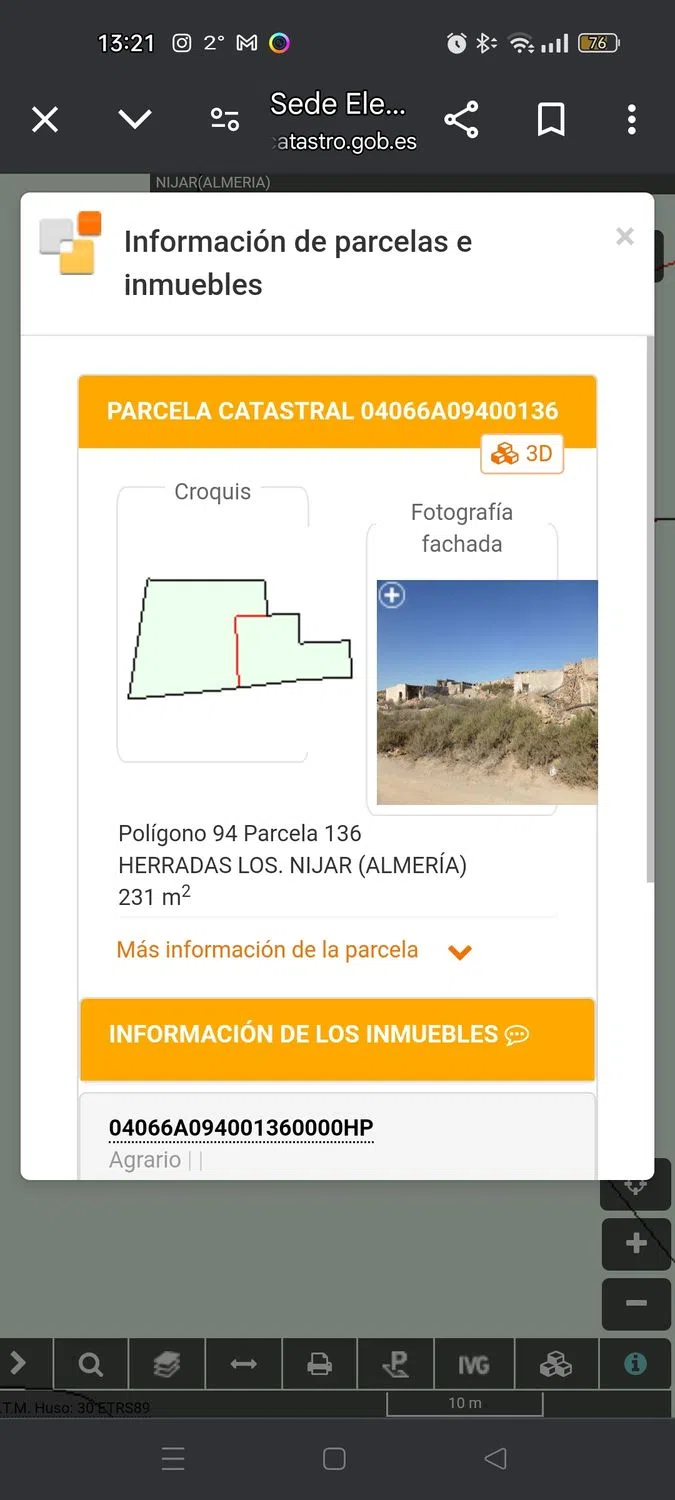Zoom out on the map
The image size is (675, 1500).
click(x=636, y=1304)
